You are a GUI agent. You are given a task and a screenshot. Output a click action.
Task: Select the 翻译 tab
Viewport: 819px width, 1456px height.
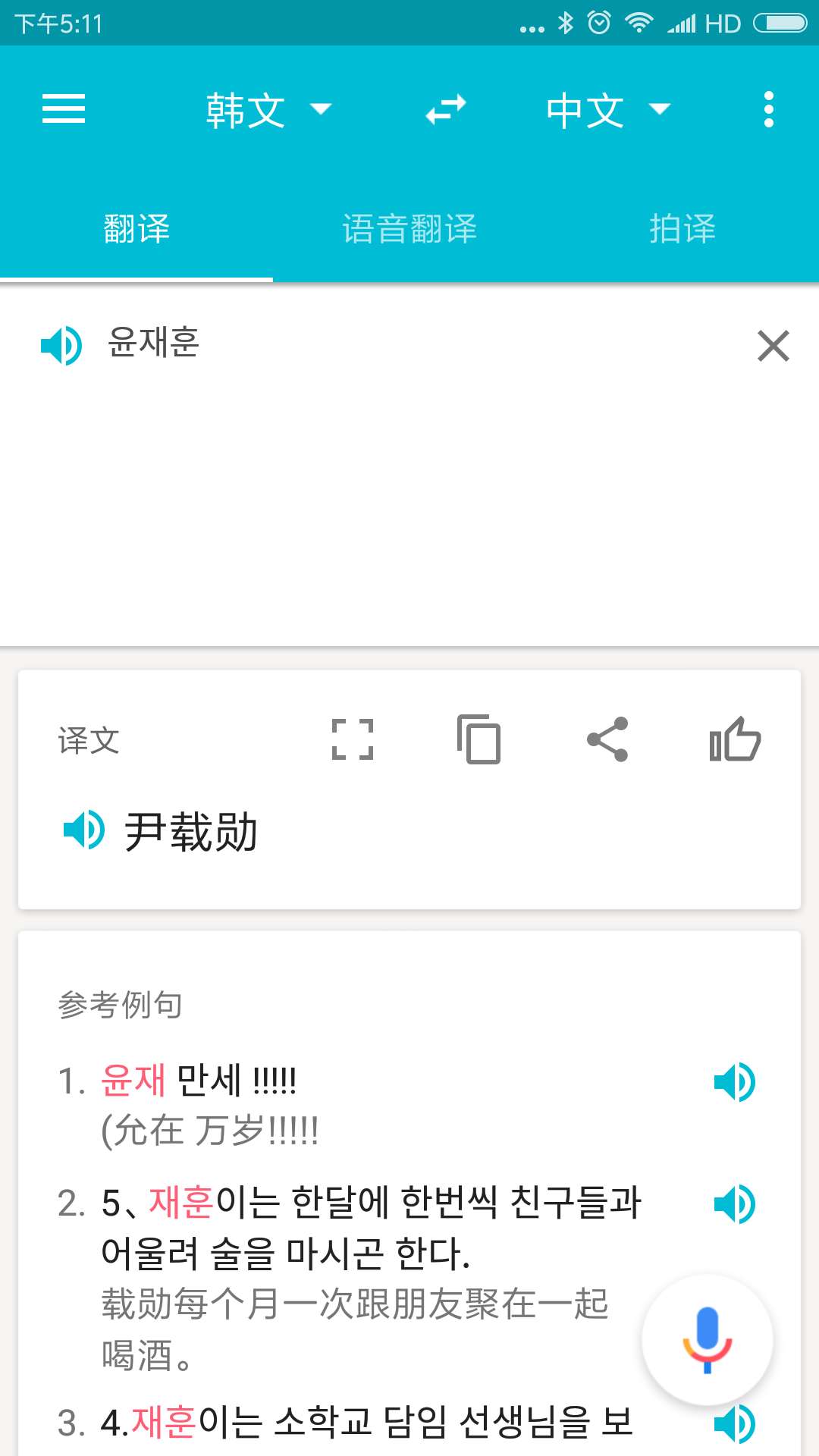coord(136,229)
